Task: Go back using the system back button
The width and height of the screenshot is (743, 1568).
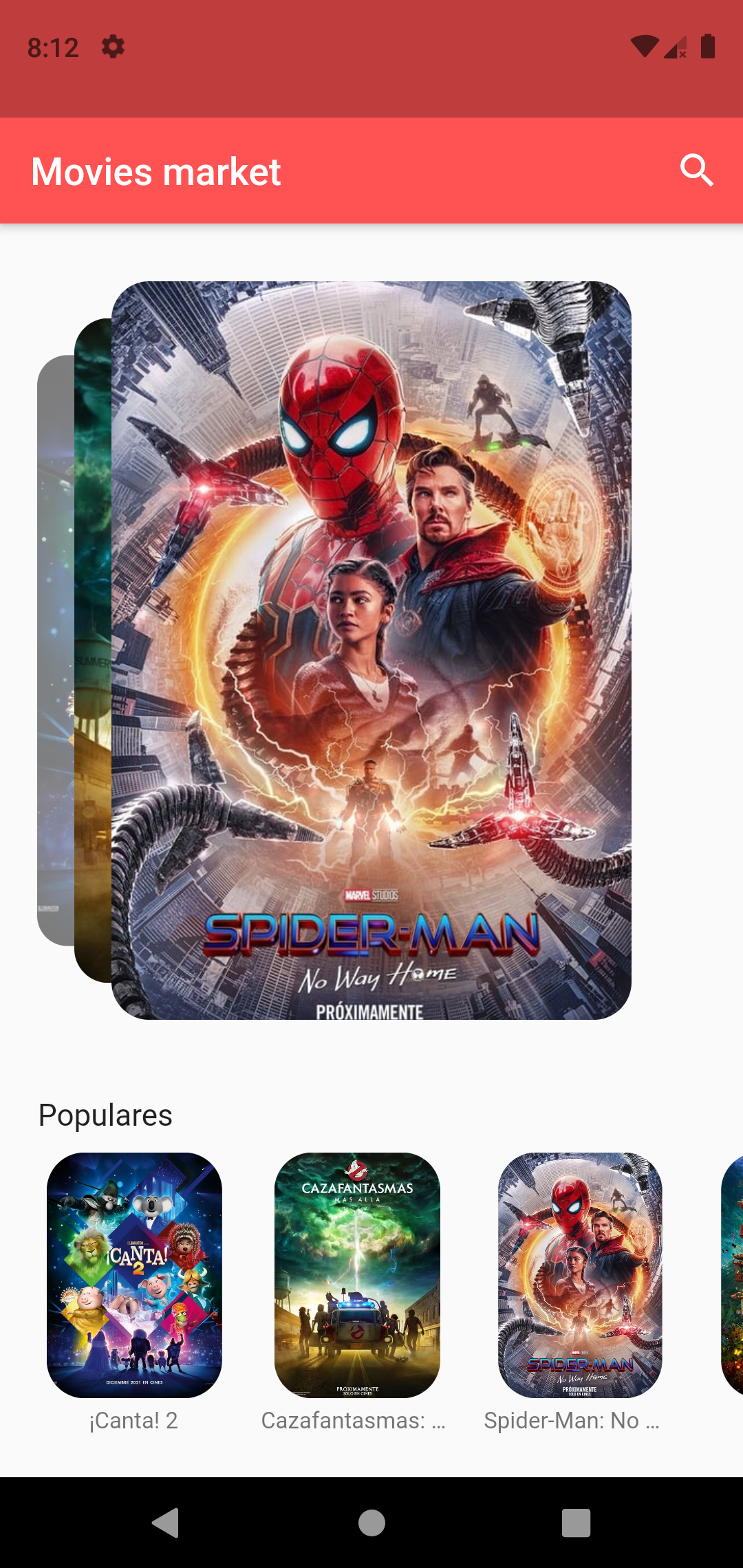Action: tap(166, 1523)
